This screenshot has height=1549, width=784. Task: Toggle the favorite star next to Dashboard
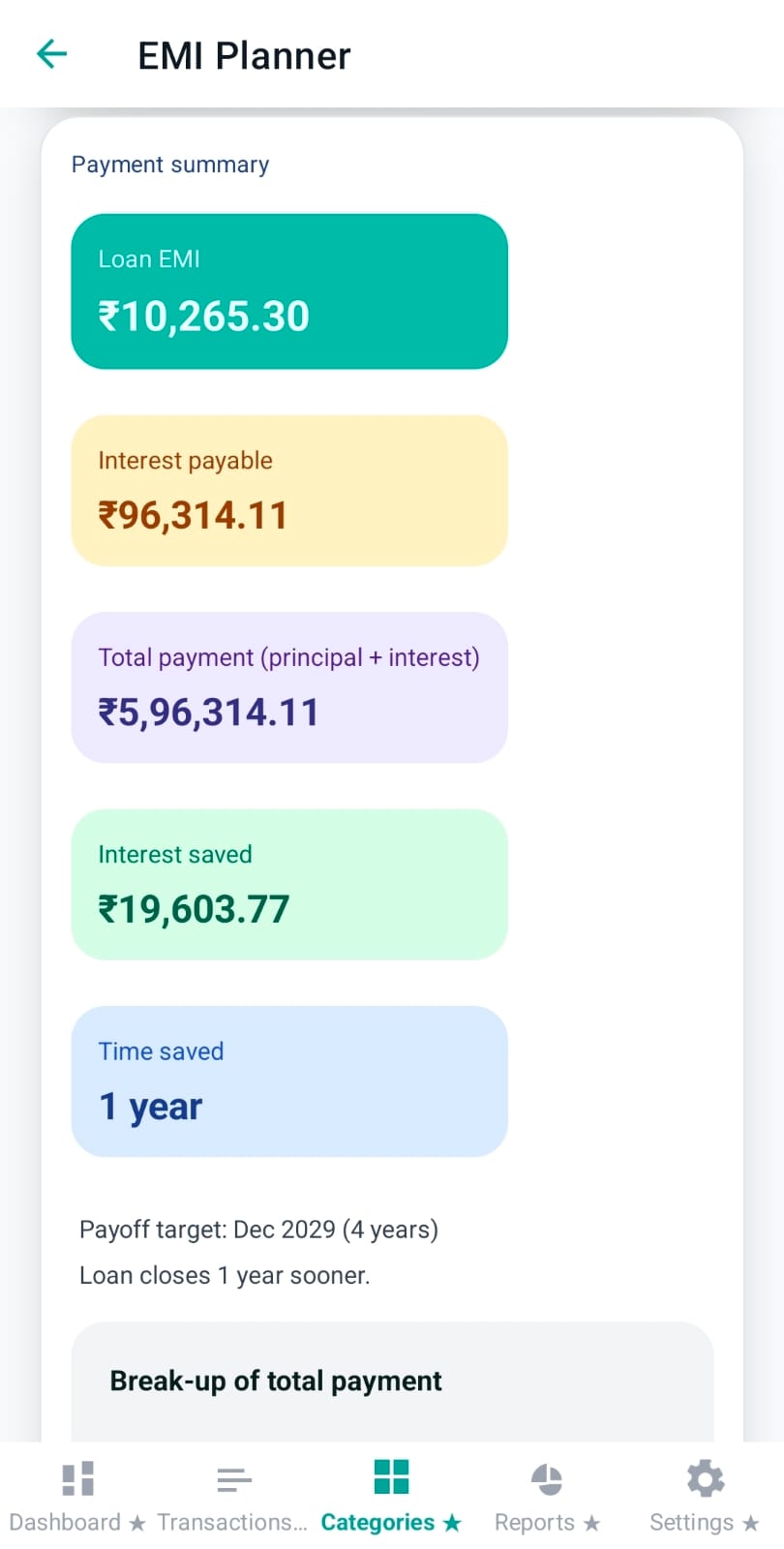tap(139, 1522)
